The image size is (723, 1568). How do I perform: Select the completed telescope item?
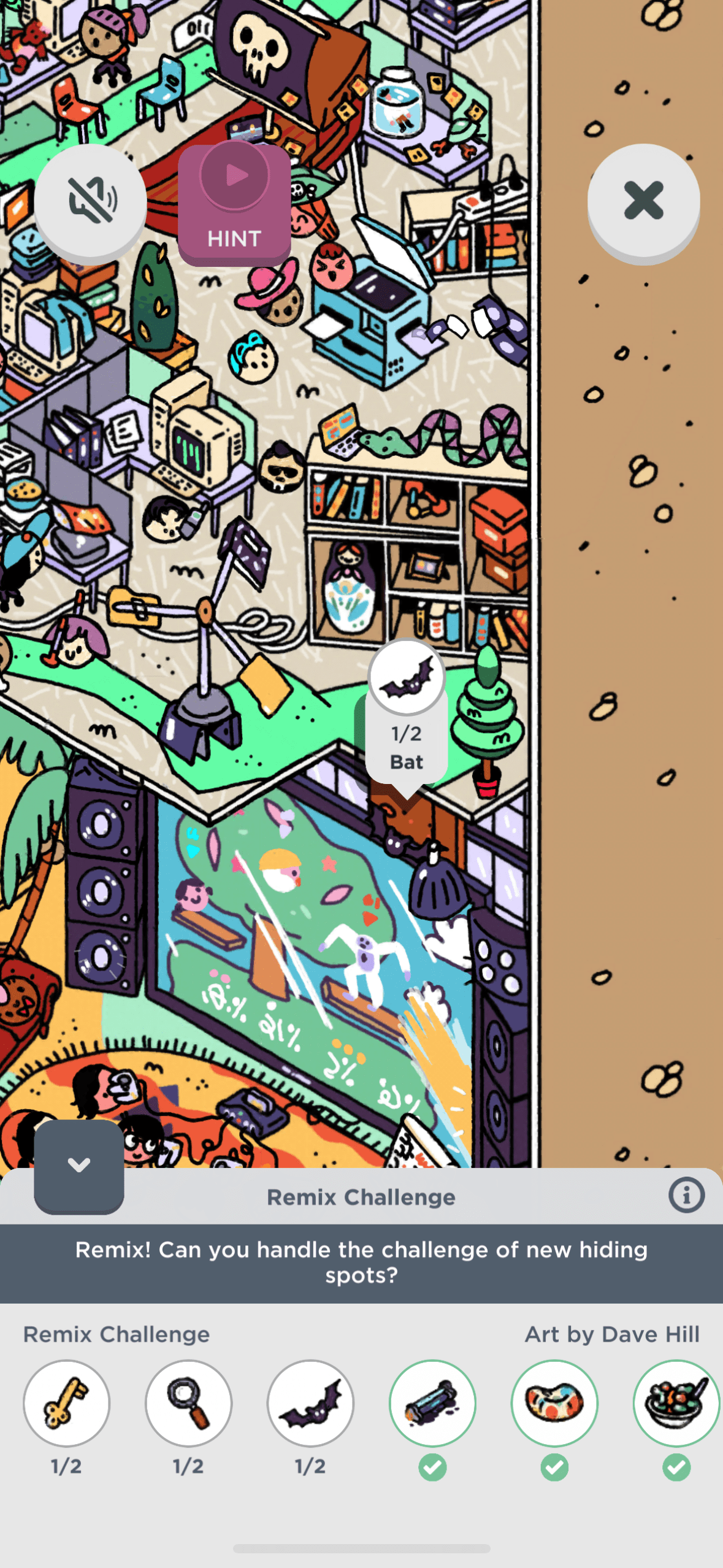point(432,1403)
